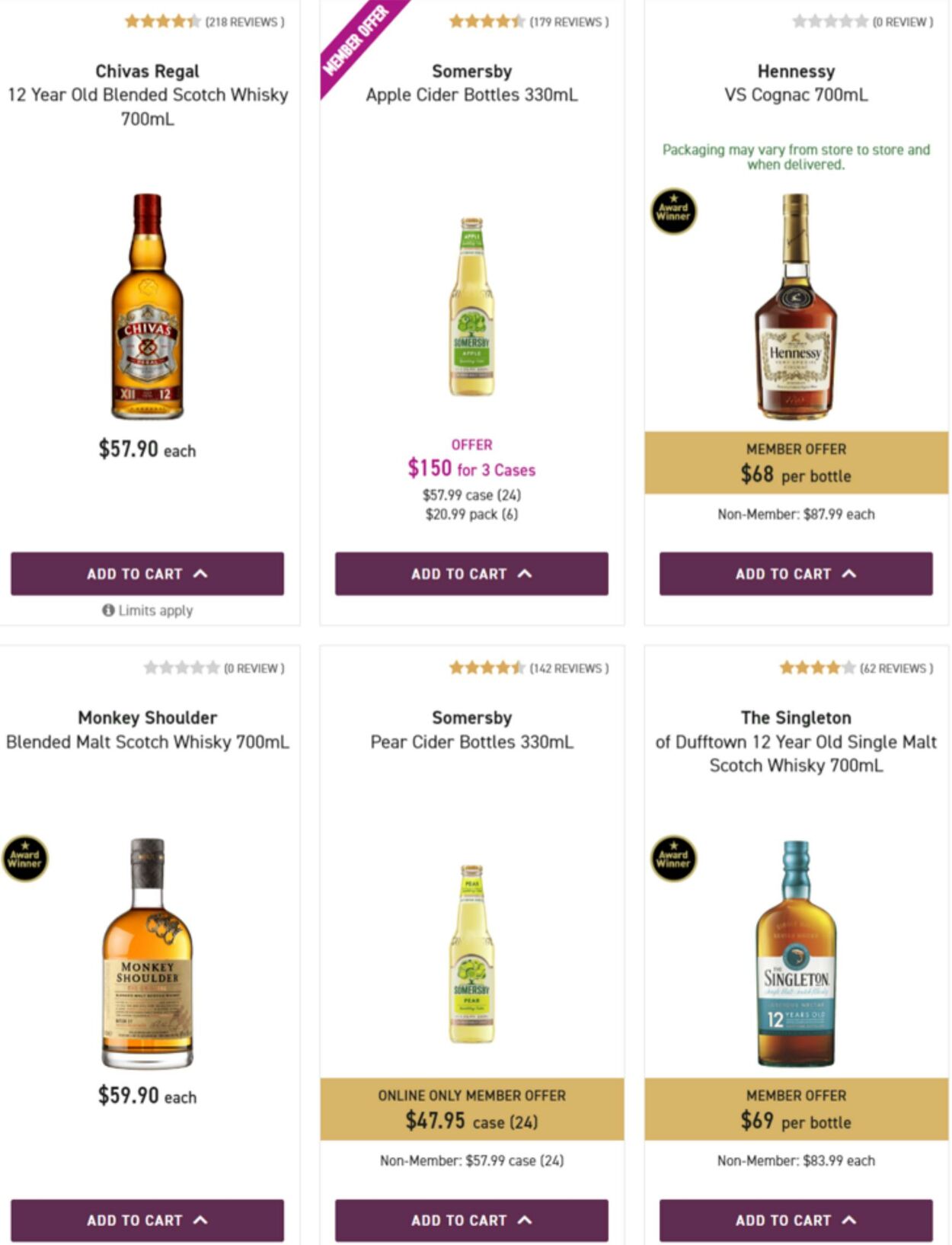Add Somersby Apple Cider to cart
The height and width of the screenshot is (1245, 952).
(471, 574)
